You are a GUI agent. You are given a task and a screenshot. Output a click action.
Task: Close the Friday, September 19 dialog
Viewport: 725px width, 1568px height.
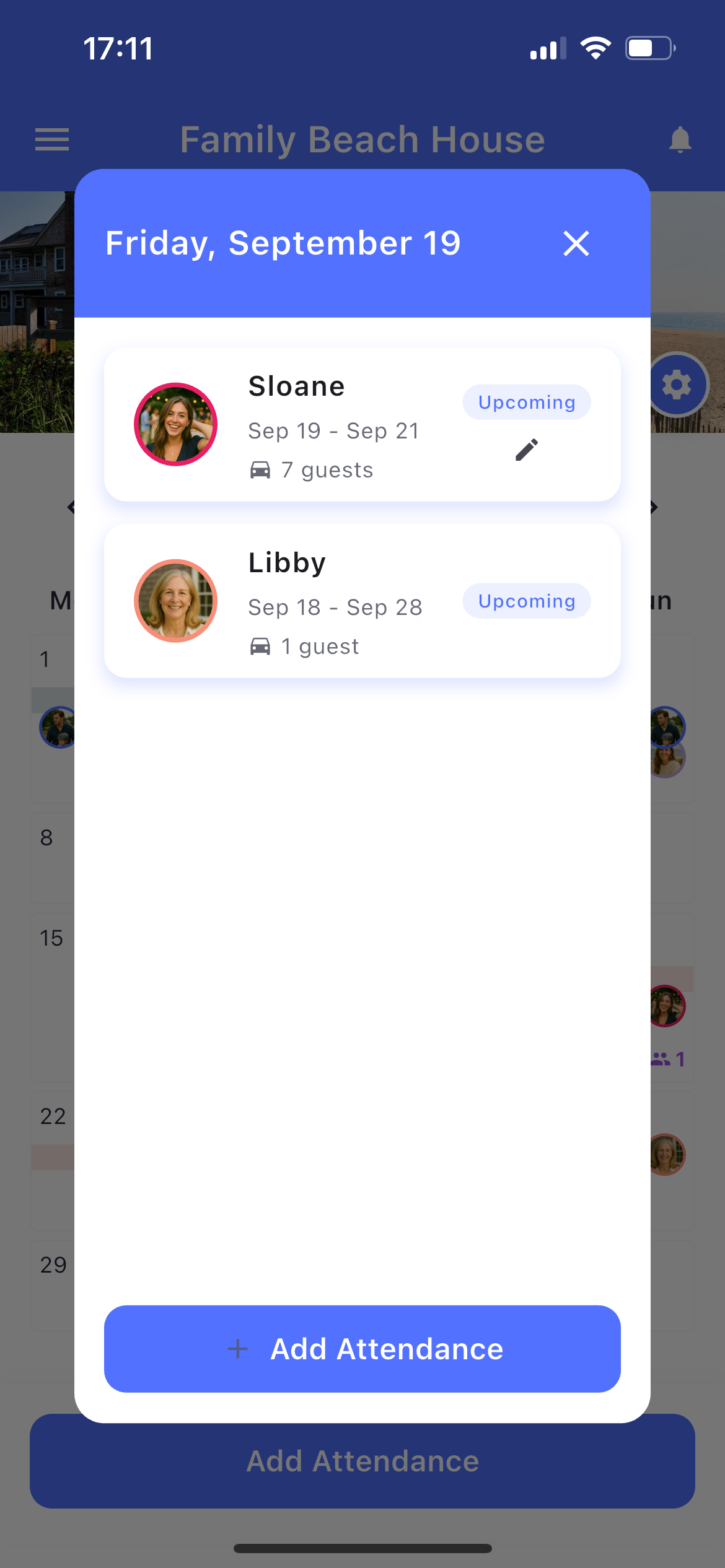coord(576,243)
